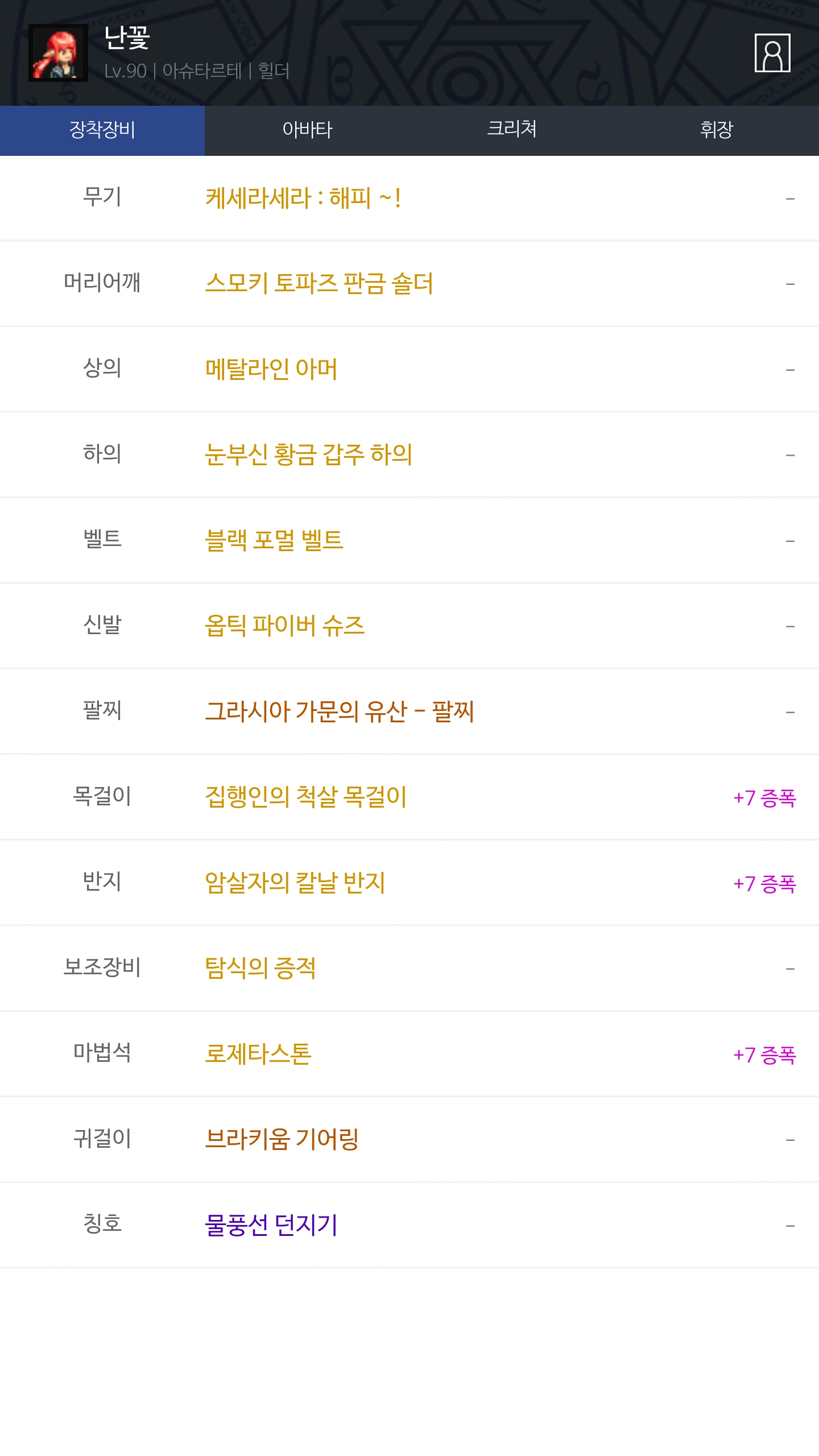
Task: Open 브라키움 기어링 earring item
Action: pyautogui.click(x=282, y=1140)
